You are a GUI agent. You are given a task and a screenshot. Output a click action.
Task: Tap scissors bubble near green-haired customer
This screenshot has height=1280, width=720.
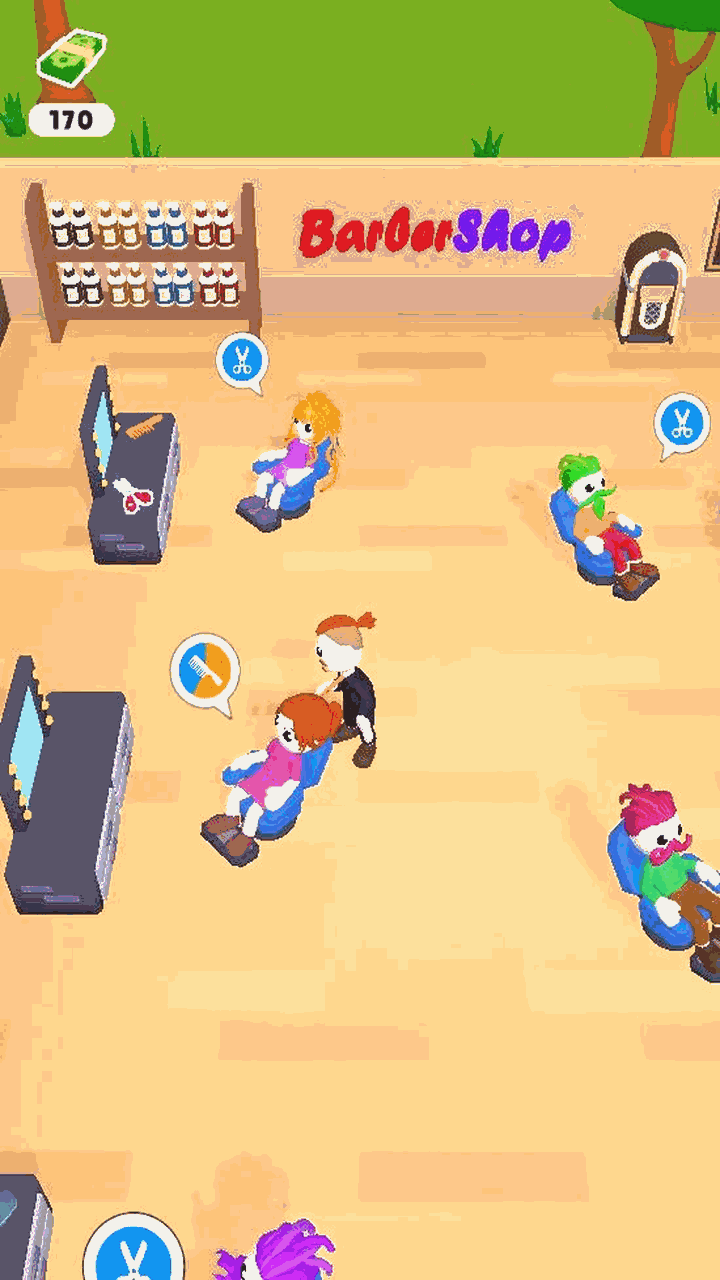click(682, 422)
